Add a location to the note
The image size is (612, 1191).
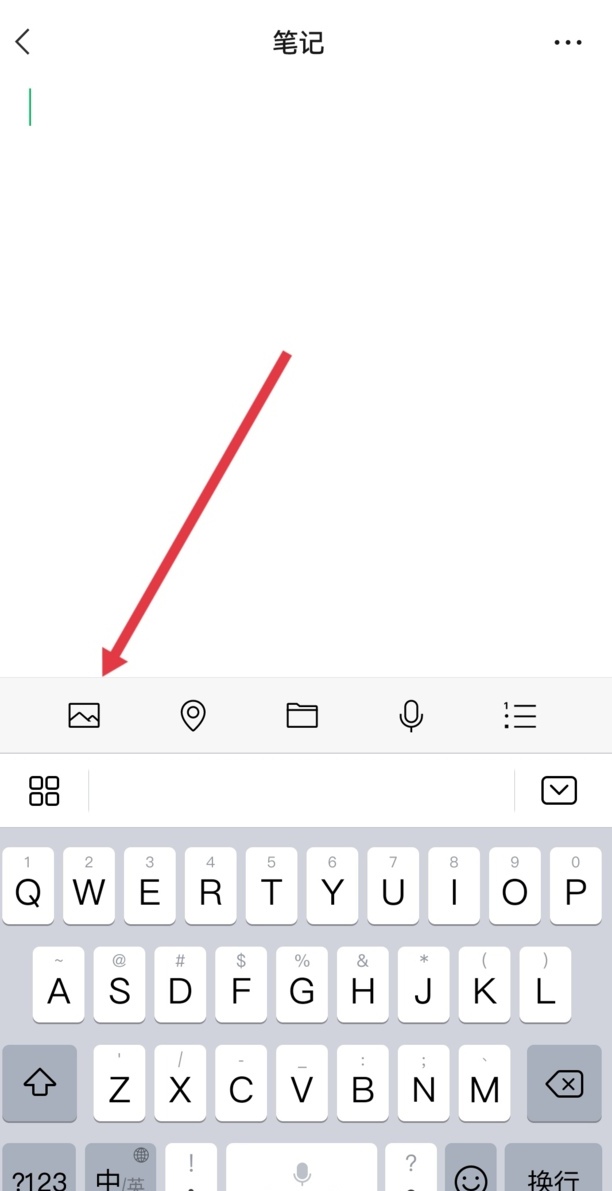coord(192,715)
